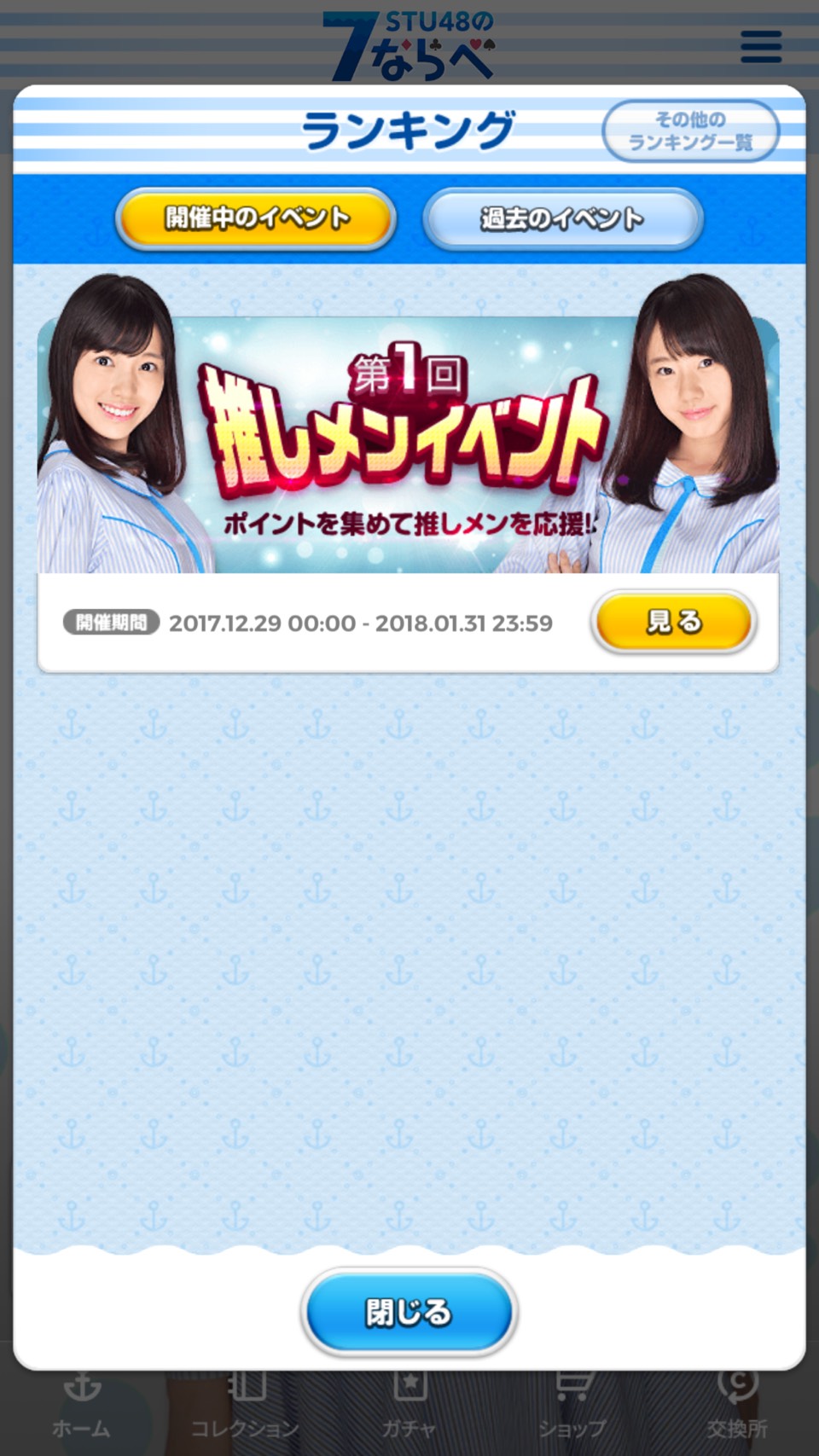Tap the 見る button for the event
The height and width of the screenshot is (1456, 819).
point(673,622)
